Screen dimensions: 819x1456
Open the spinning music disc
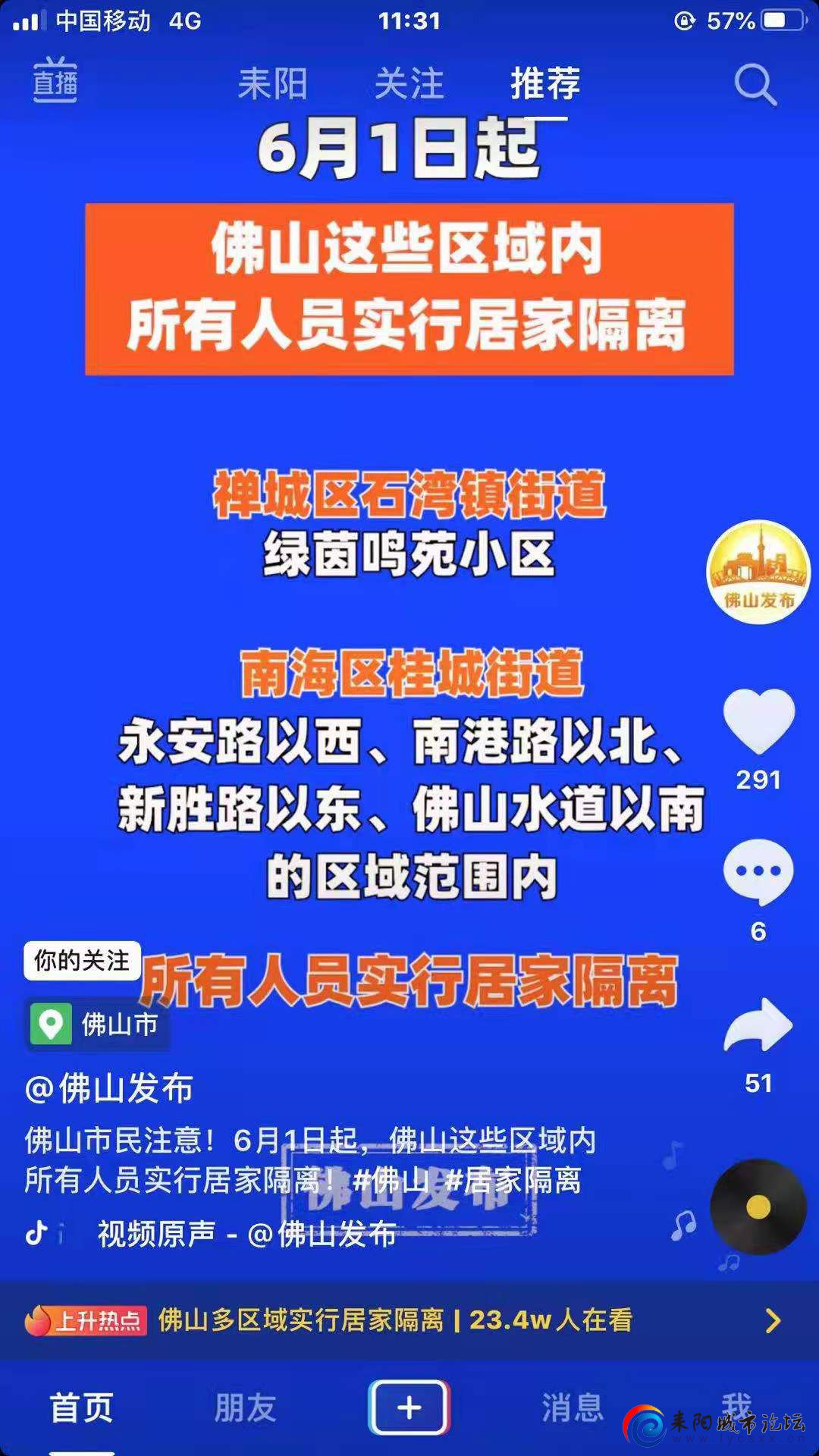click(x=758, y=1207)
